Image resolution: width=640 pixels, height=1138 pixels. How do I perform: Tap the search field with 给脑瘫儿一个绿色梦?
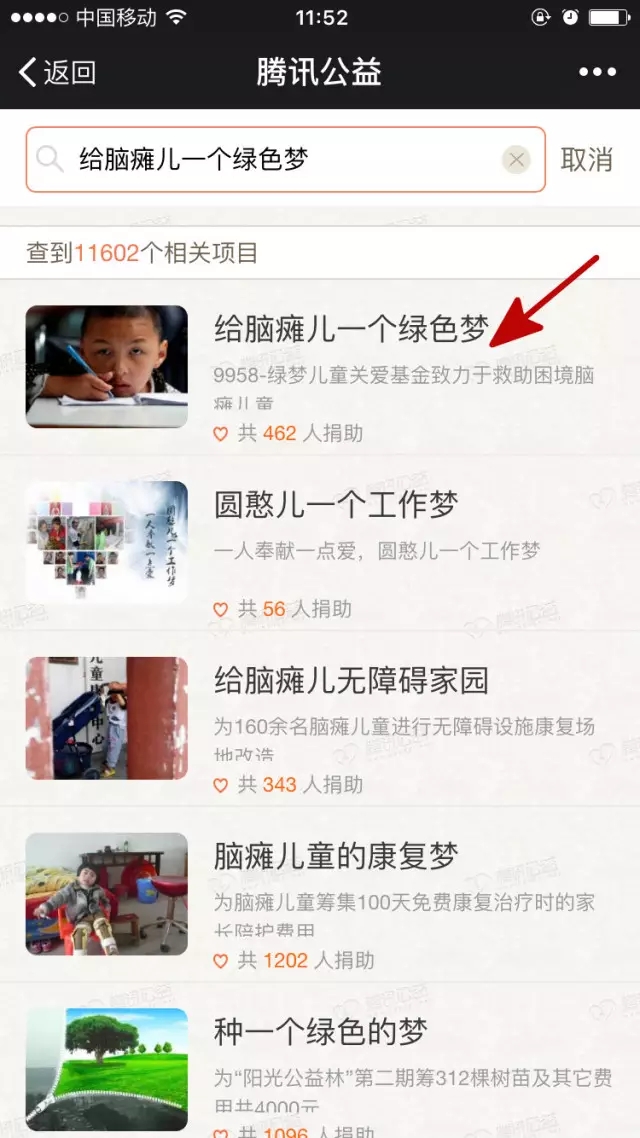tap(270, 159)
